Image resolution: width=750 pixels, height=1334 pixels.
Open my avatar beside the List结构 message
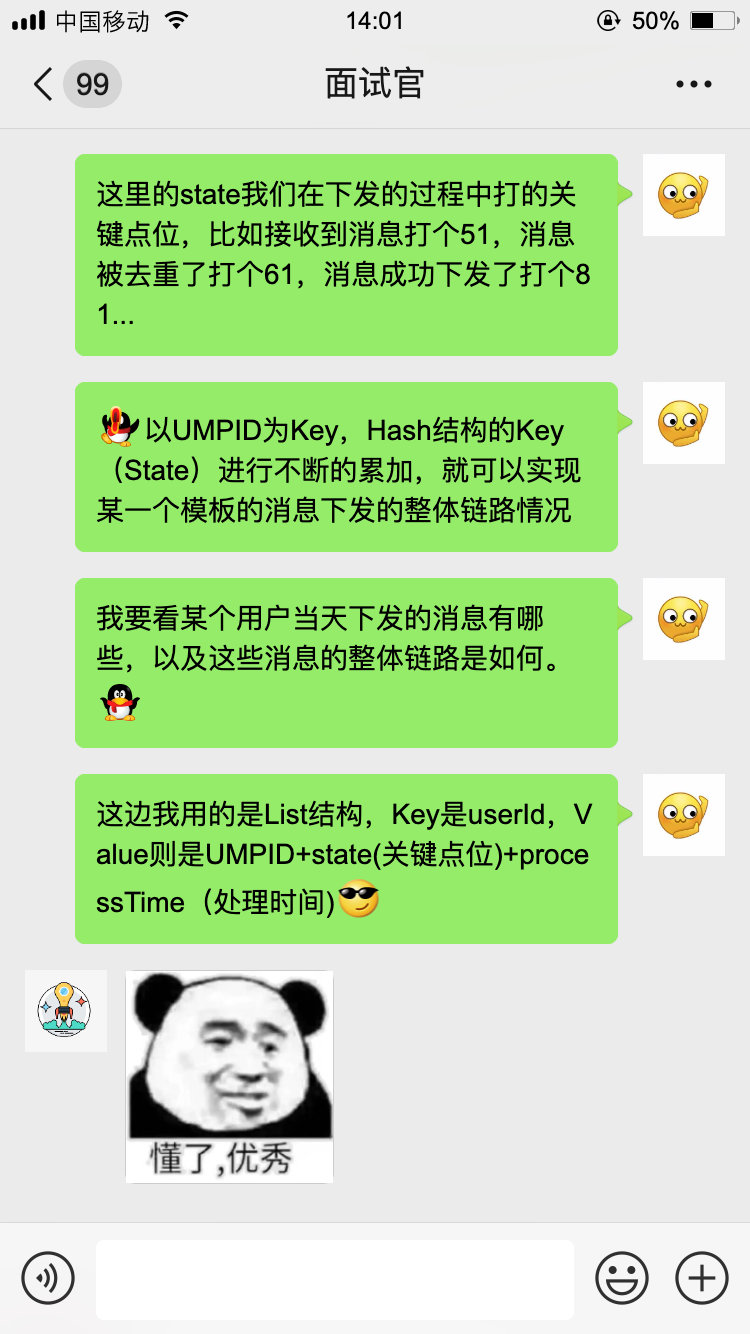[x=683, y=815]
